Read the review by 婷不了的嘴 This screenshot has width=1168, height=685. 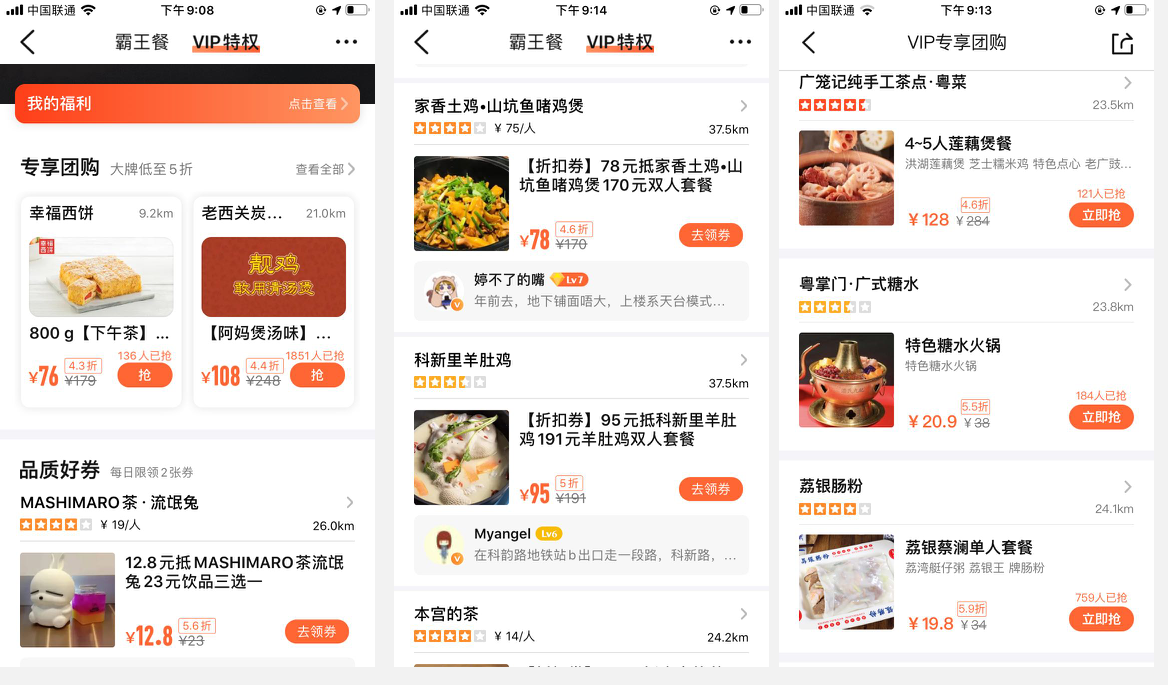(581, 290)
